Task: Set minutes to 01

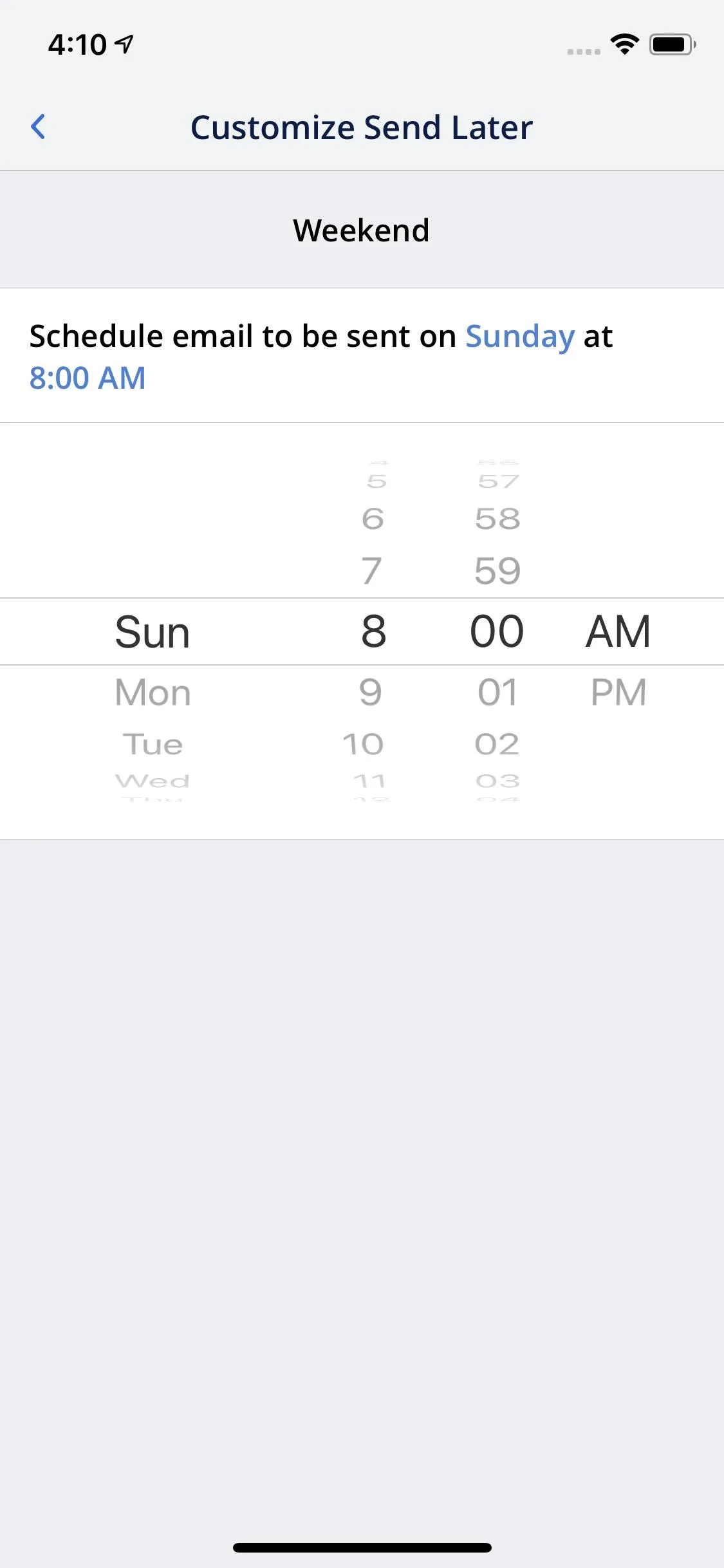Action: coord(497,693)
